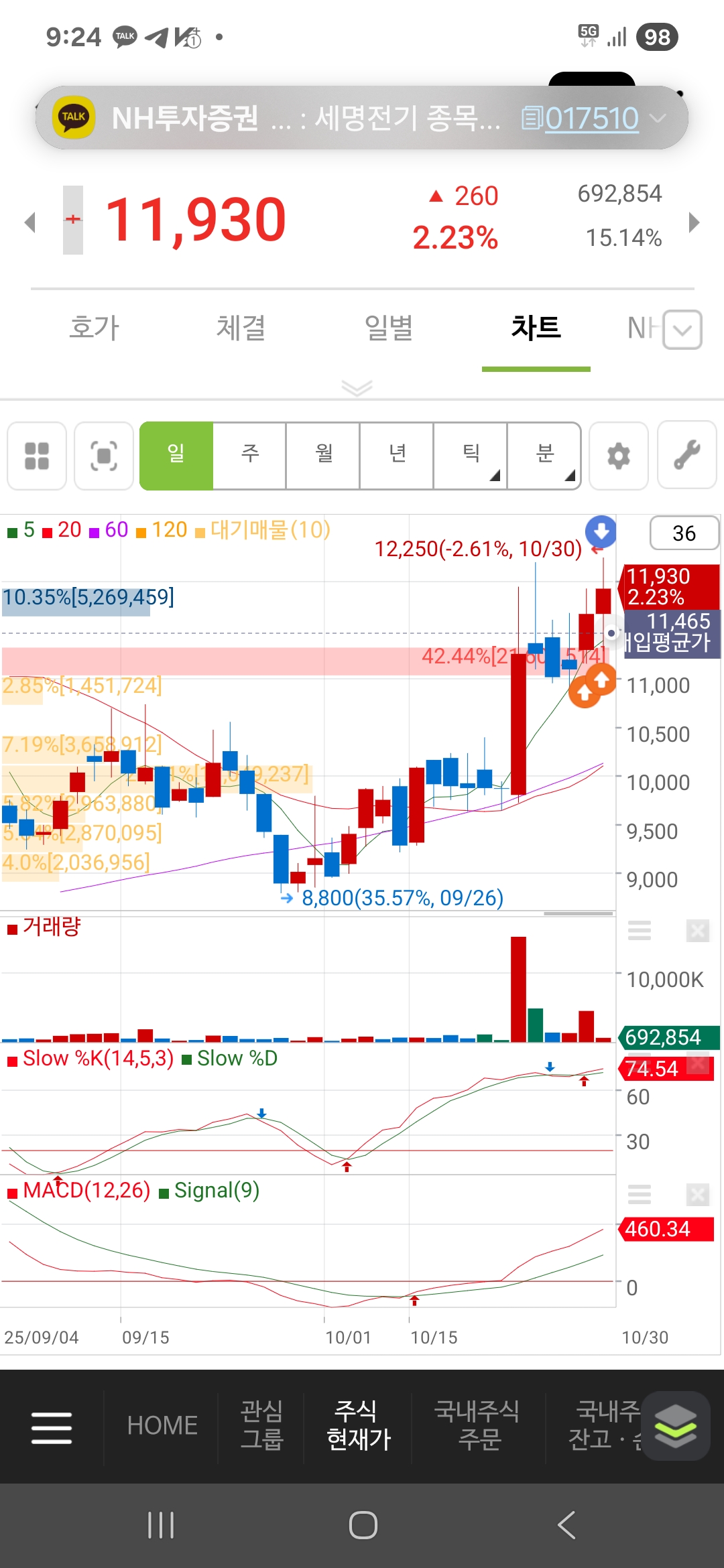
Task: Go to the next stock arrow
Action: pos(695,222)
